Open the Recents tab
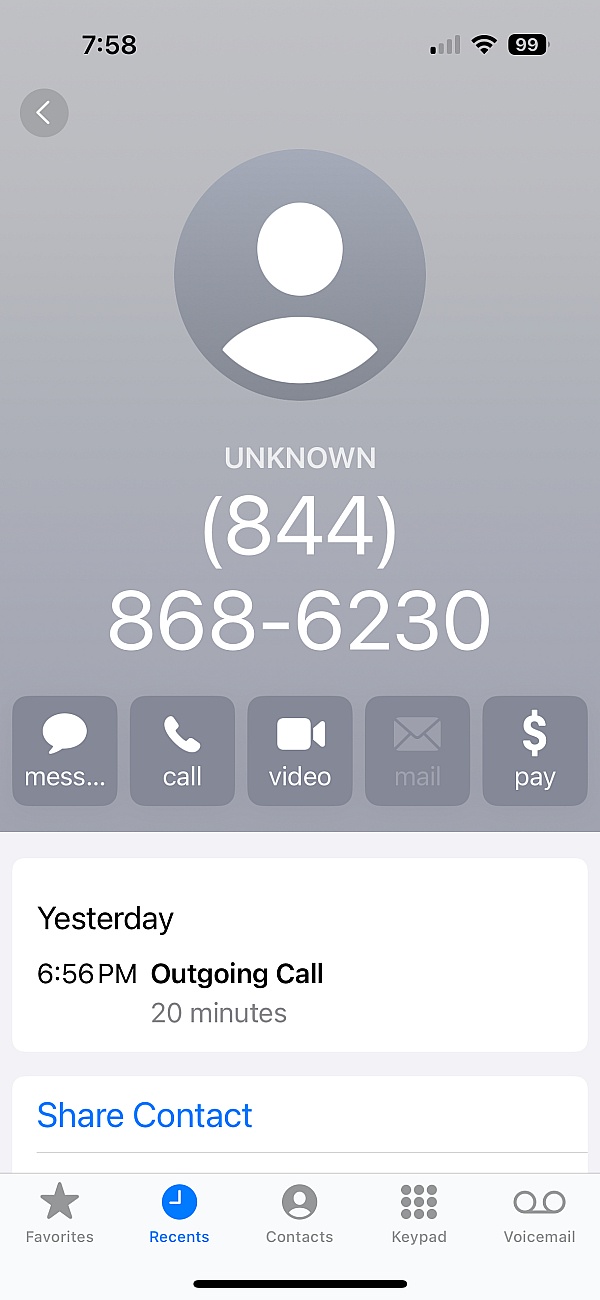Screen dimensions: 600x1300 [x=179, y=1214]
